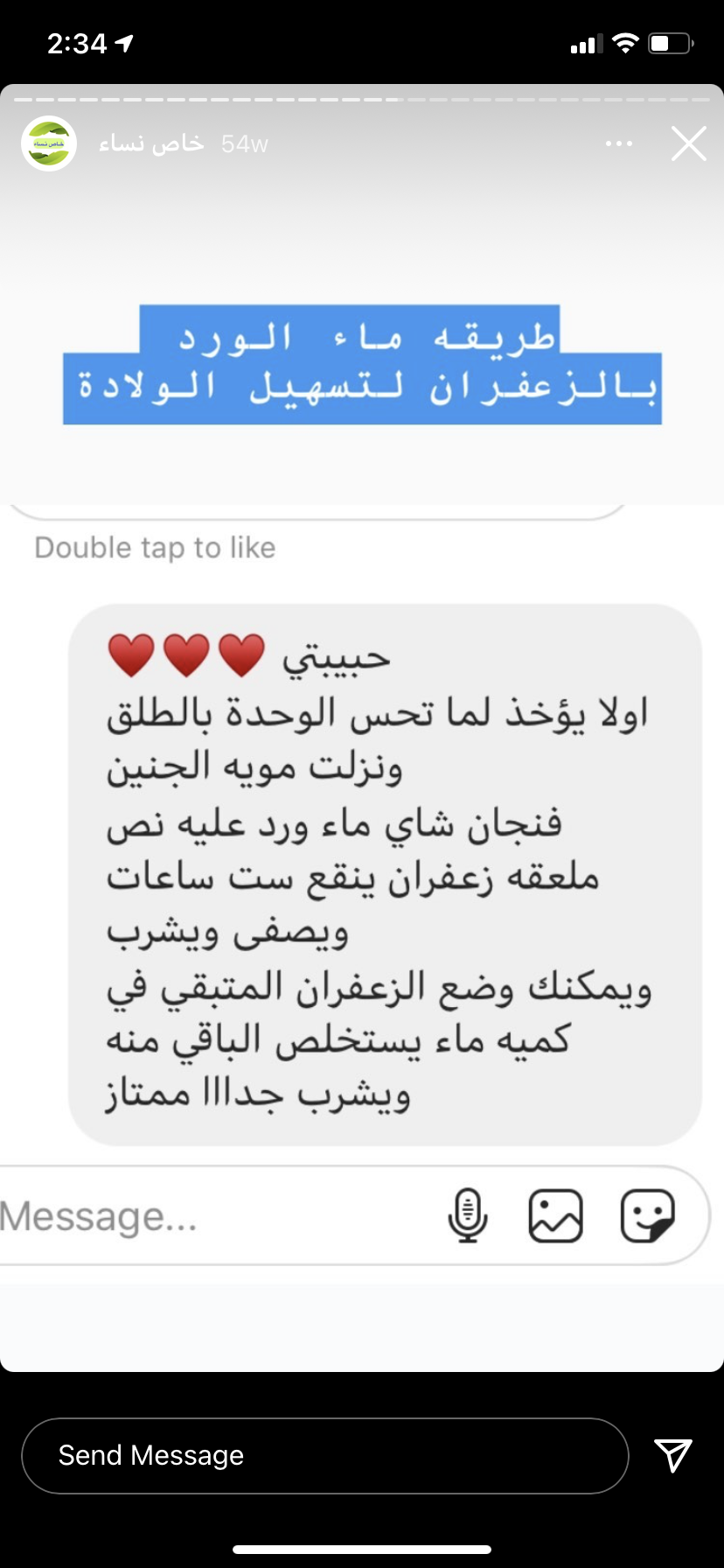This screenshot has height=1568, width=724.
Task: Open the خاص نساء profile picture
Action: (x=49, y=143)
